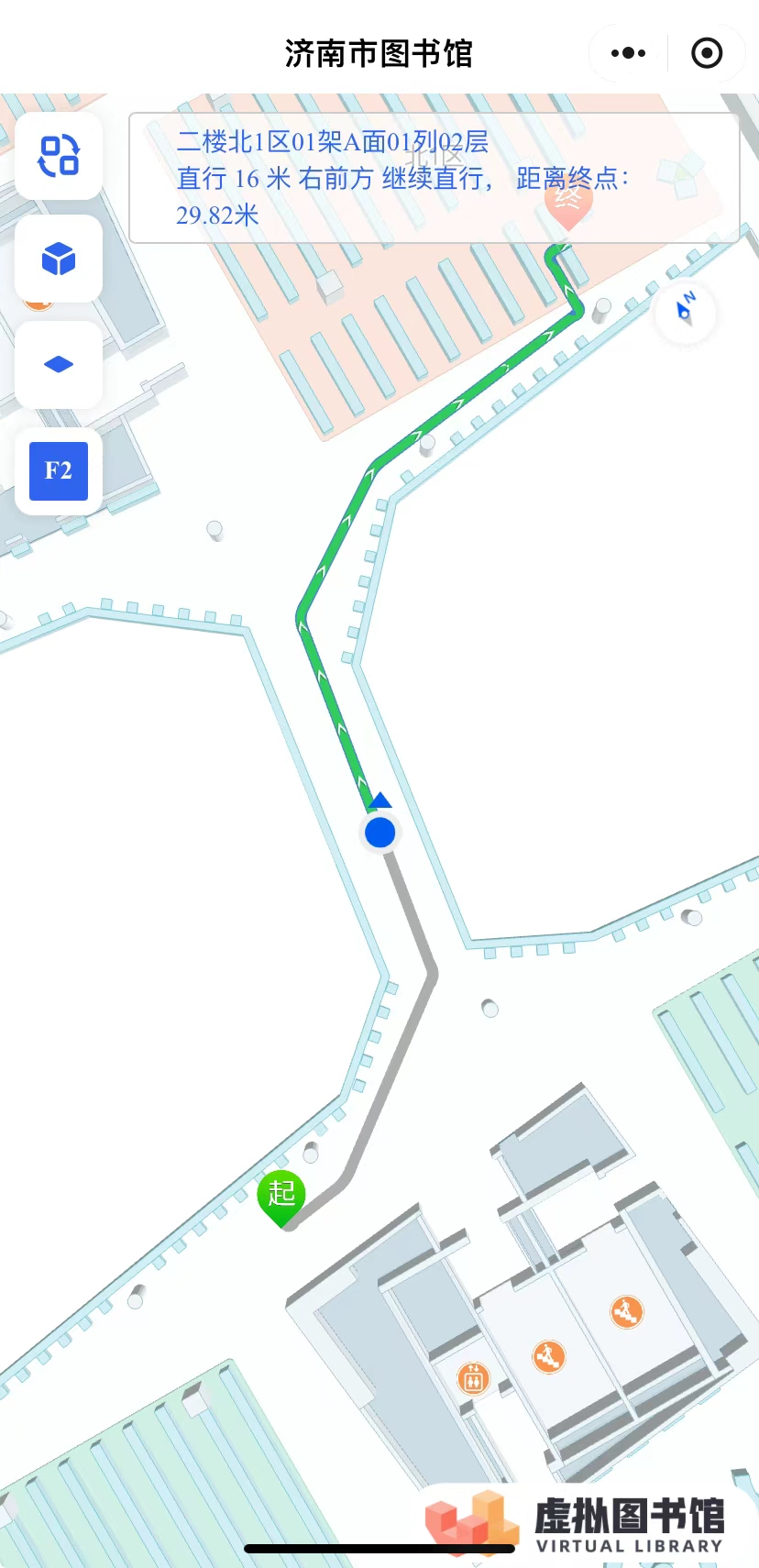Tap the green start marker 起

281,1195
